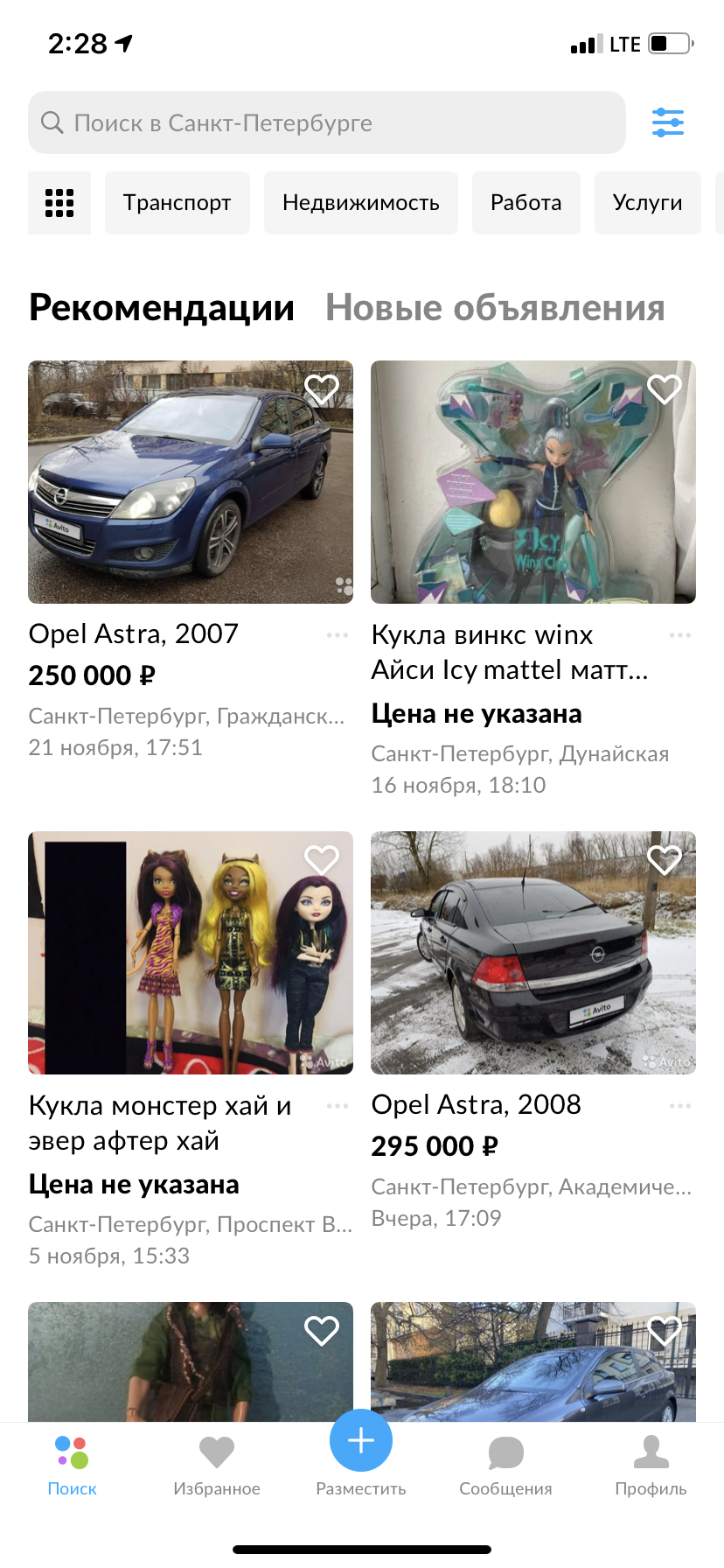724x1568 pixels.
Task: Tap the search field for Санкт-Петербург
Action: [x=327, y=122]
